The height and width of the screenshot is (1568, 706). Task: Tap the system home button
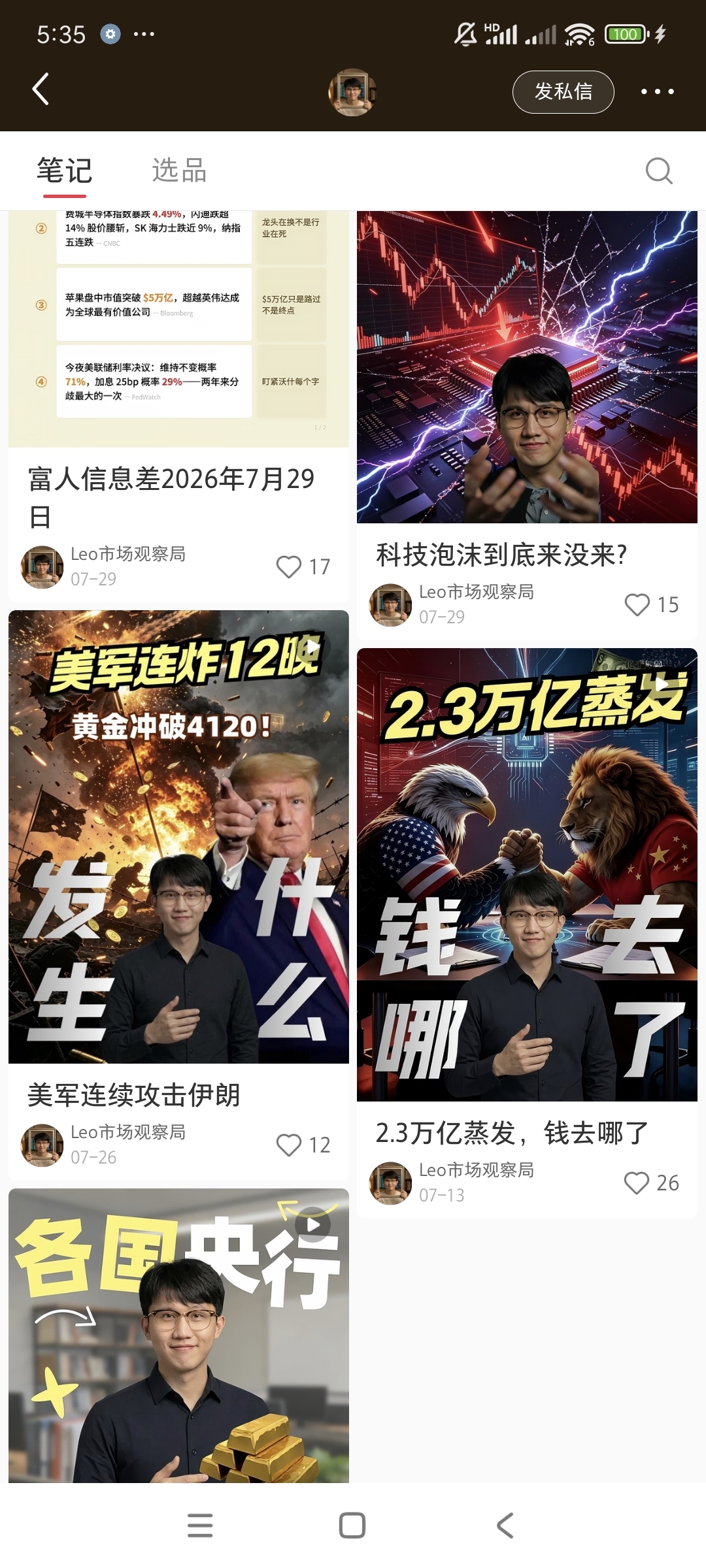[x=352, y=1526]
